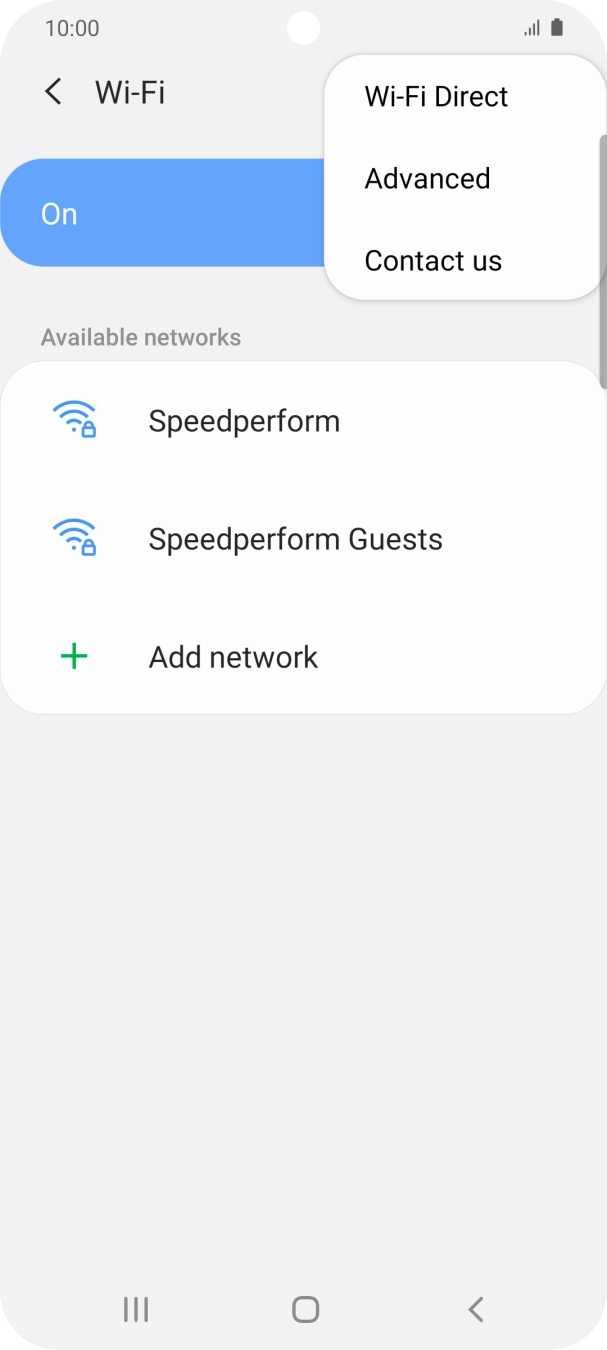Connect to the Speedperform network

244,421
